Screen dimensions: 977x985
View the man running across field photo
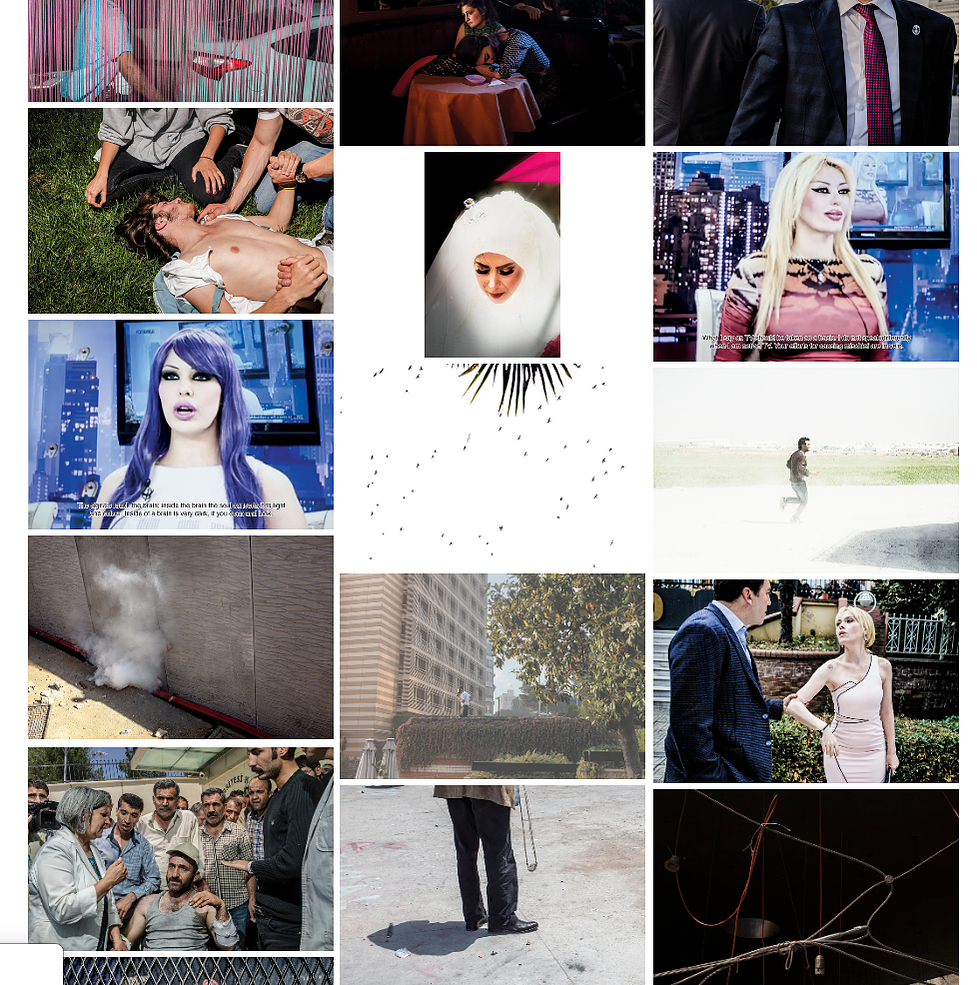(805, 470)
